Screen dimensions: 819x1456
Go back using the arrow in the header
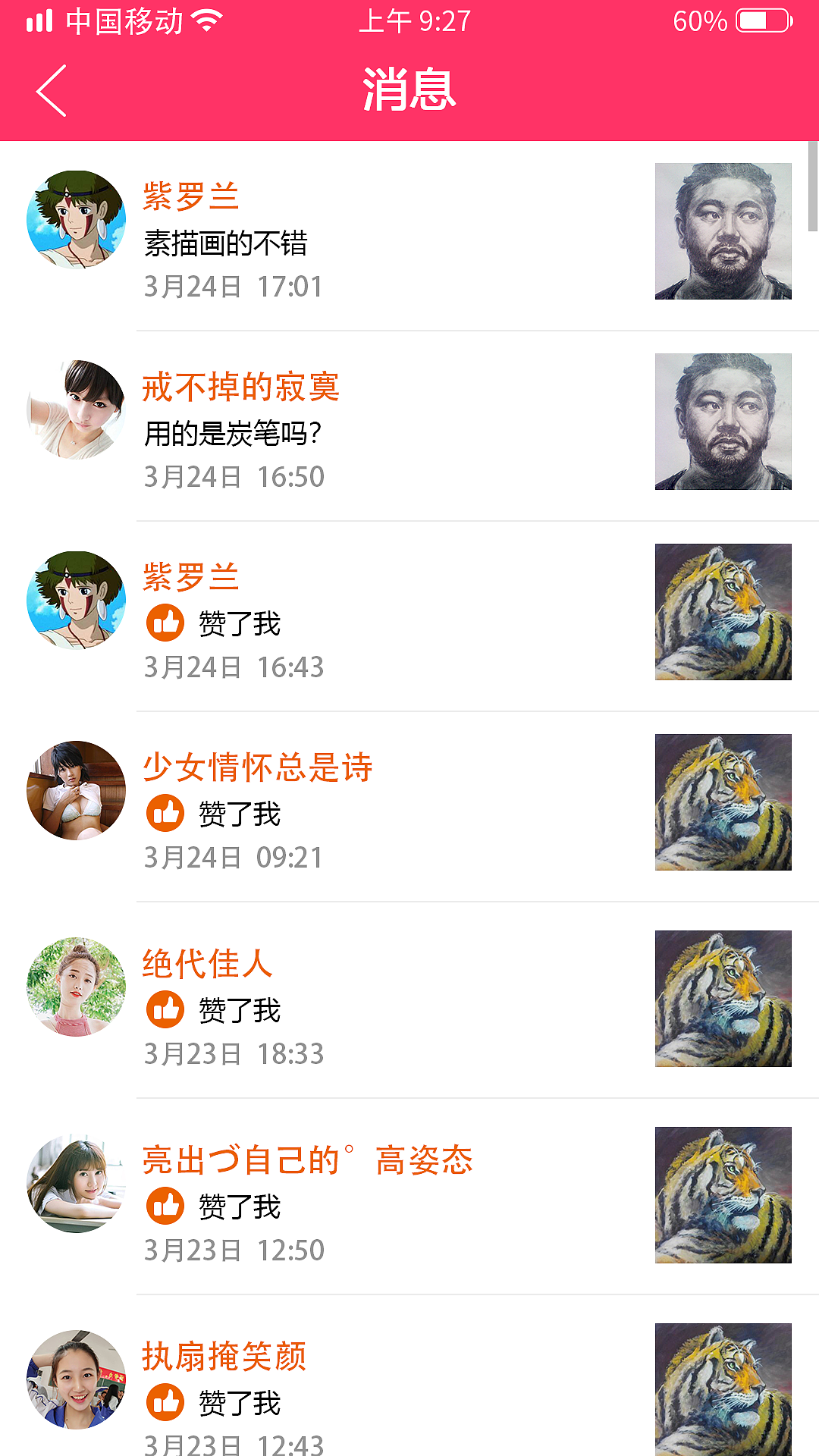pos(50,91)
